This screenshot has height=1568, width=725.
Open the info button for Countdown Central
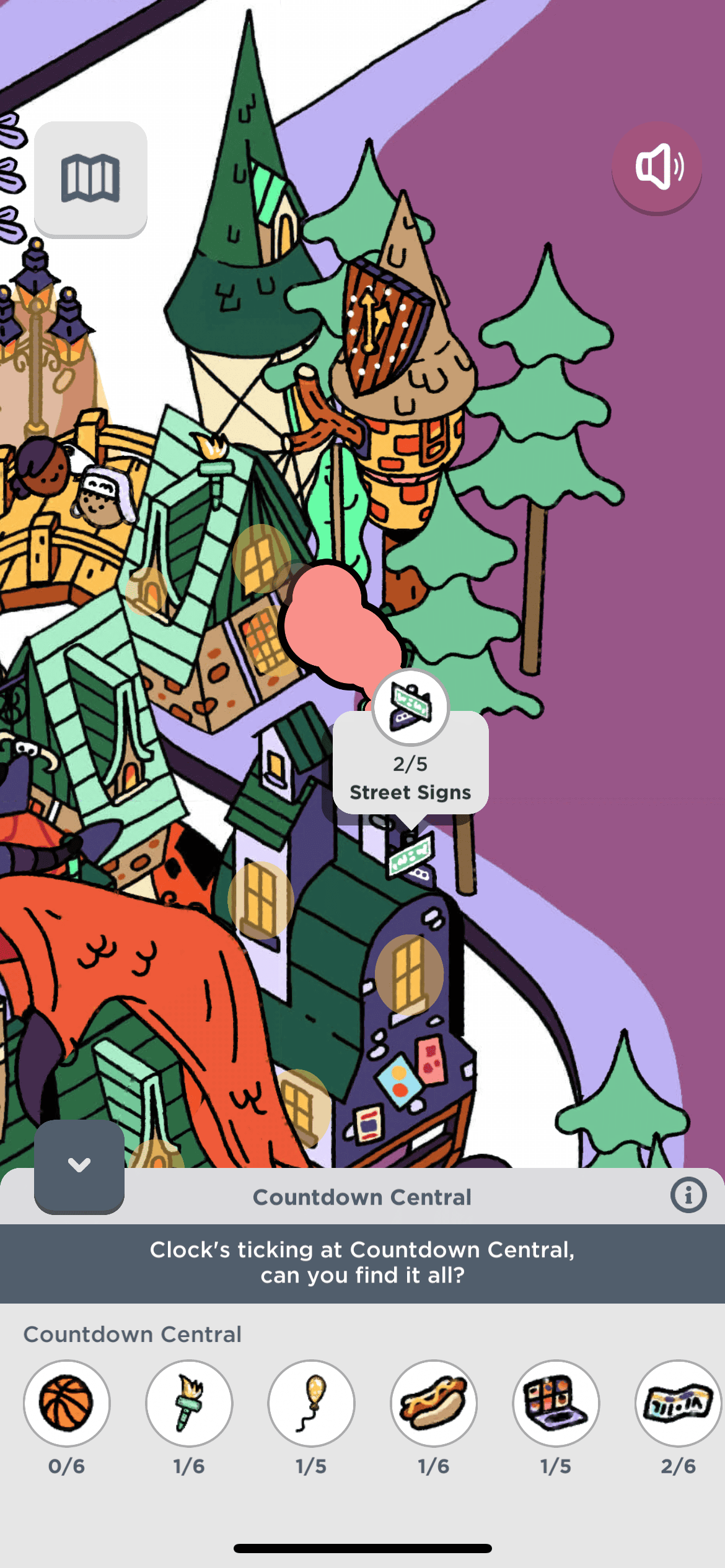688,1195
